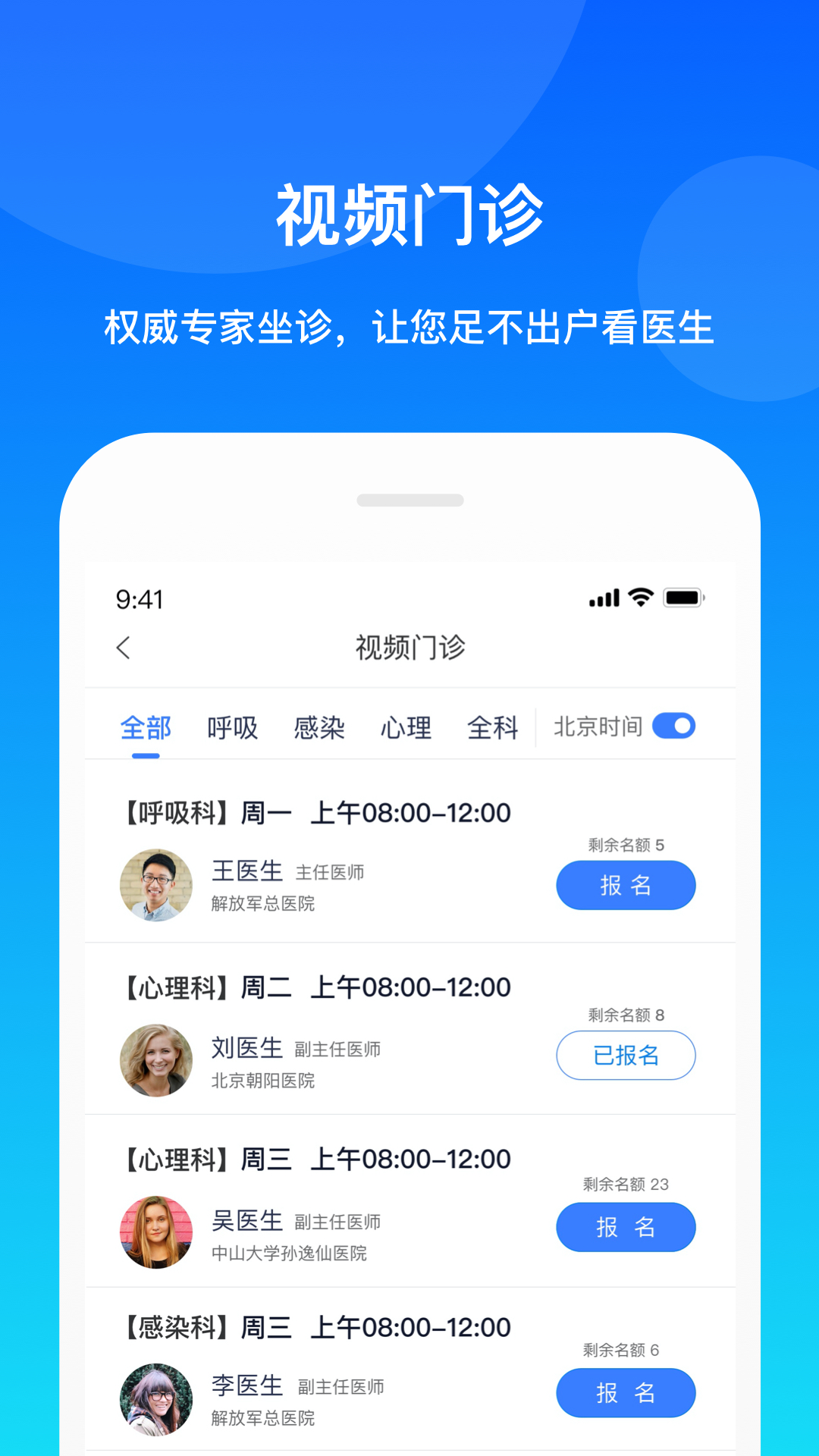Screen dimensions: 819x1456
Task: Select the 全科 category tab
Action: (494, 726)
